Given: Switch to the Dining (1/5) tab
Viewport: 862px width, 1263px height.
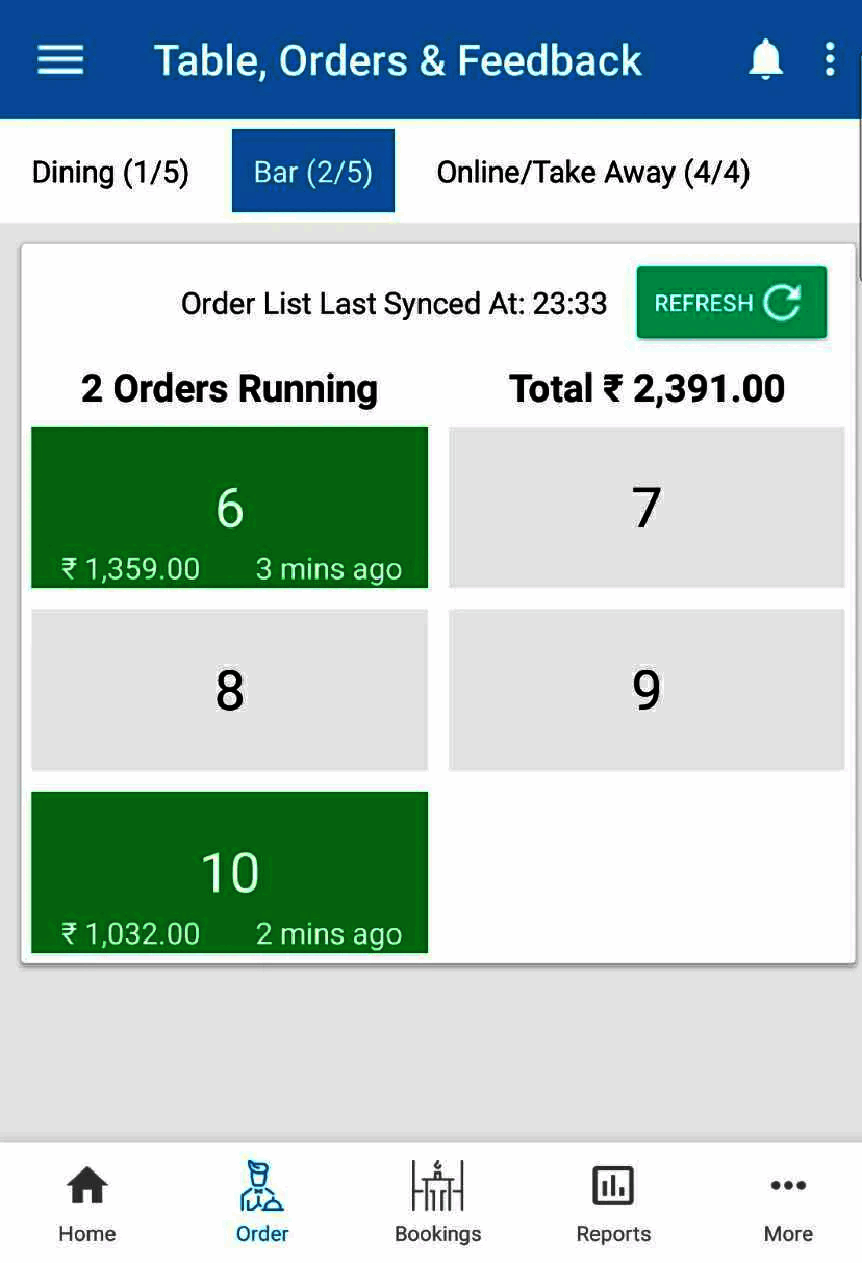Looking at the screenshot, I should pos(110,172).
